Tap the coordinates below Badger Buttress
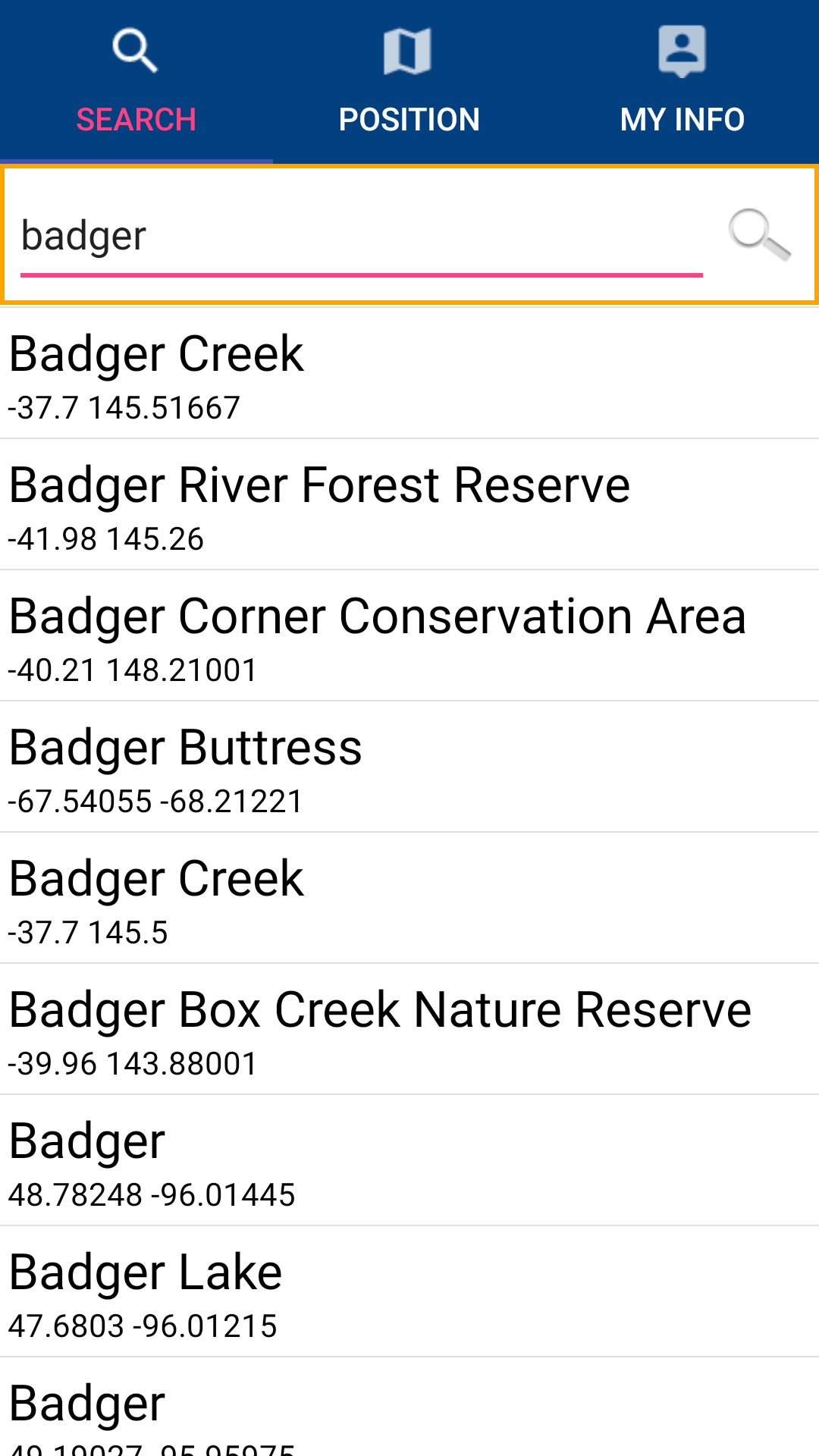Viewport: 819px width, 1456px height. pyautogui.click(x=155, y=800)
